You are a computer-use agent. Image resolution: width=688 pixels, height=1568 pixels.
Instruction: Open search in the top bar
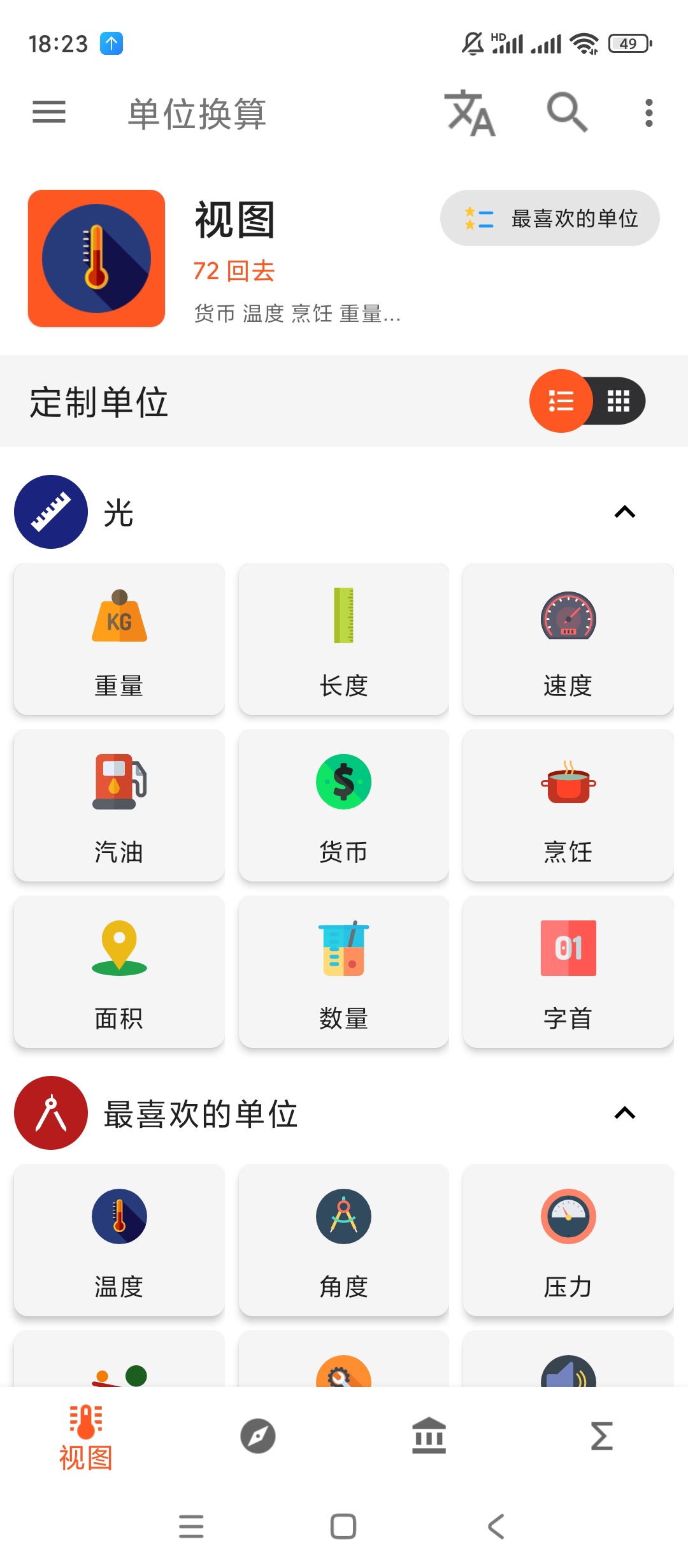[565, 115]
